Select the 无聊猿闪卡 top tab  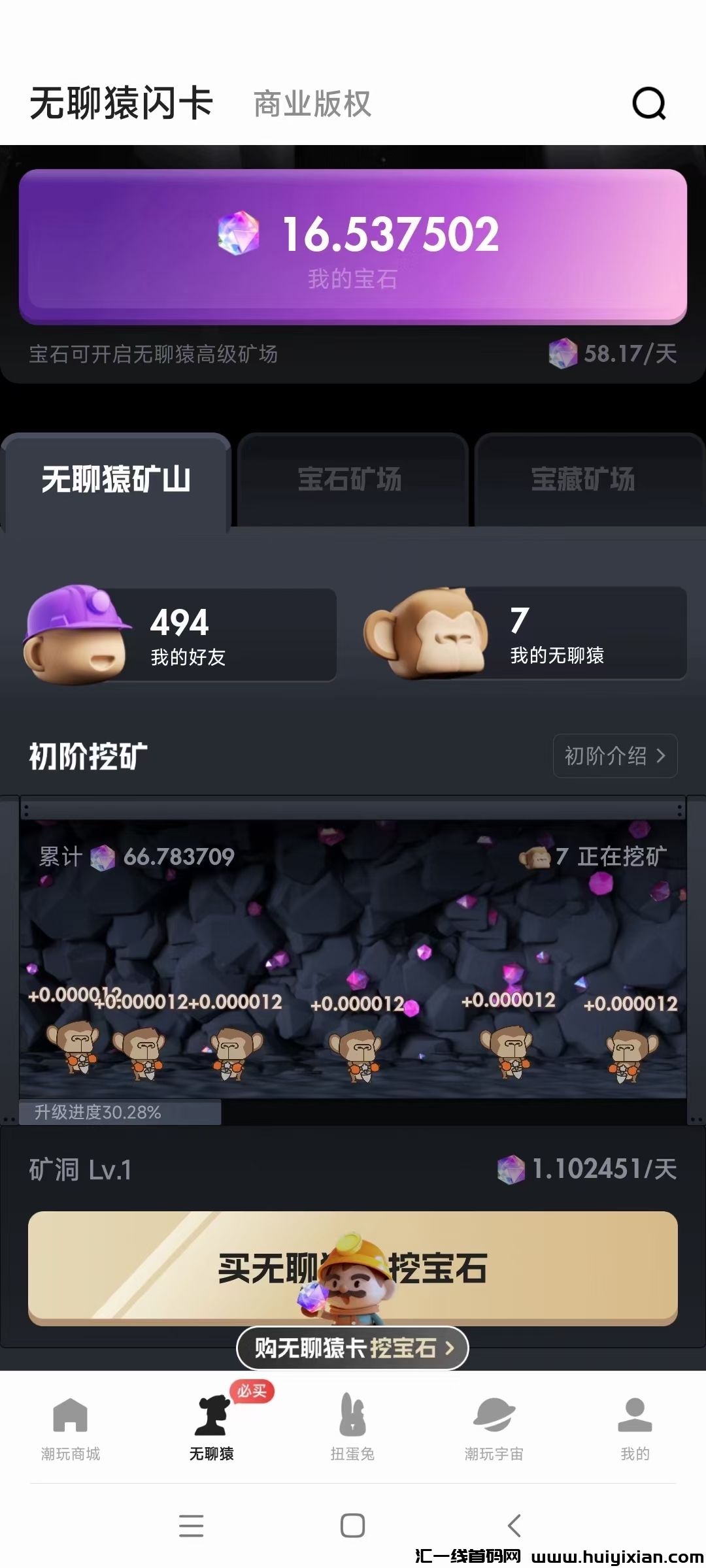pyautogui.click(x=122, y=104)
